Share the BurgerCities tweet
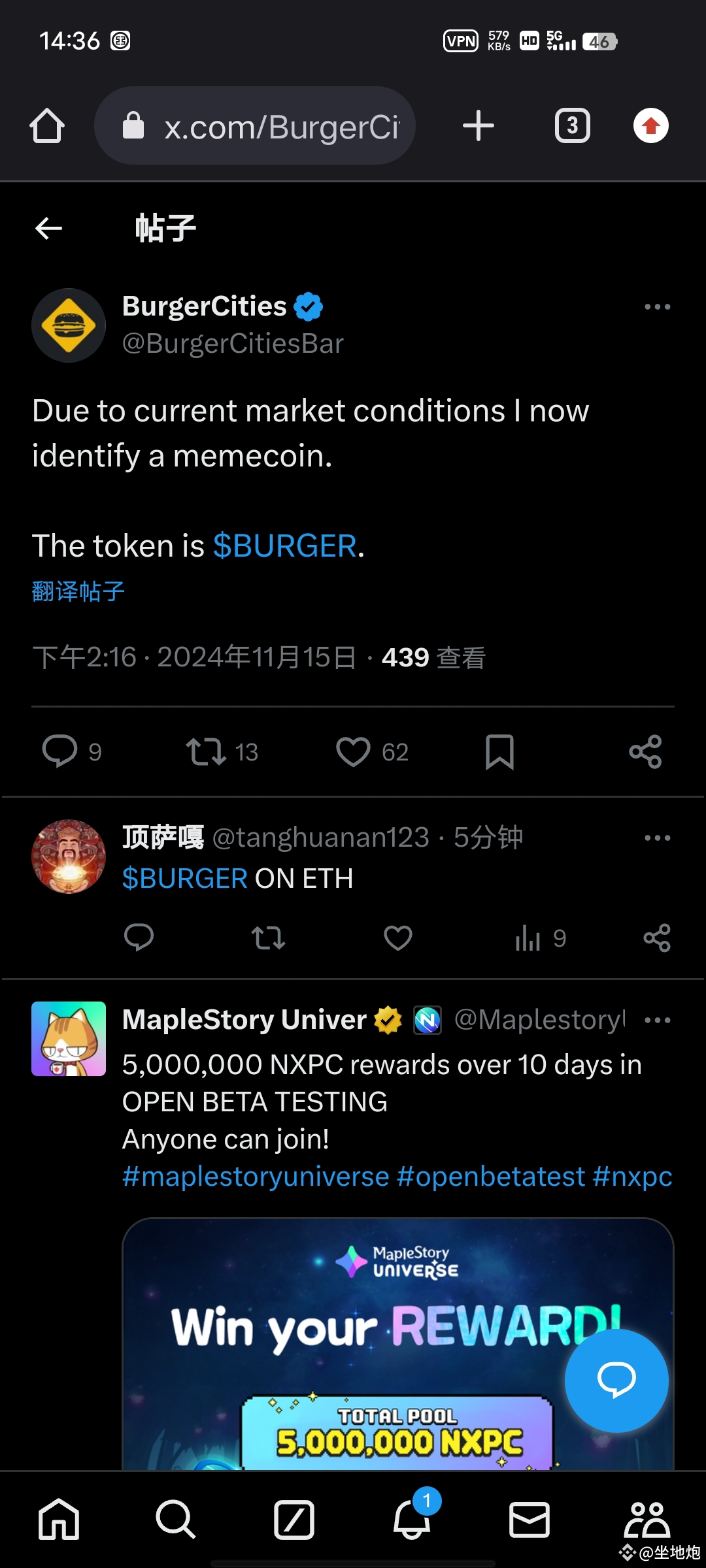706x1568 pixels. pos(646,753)
